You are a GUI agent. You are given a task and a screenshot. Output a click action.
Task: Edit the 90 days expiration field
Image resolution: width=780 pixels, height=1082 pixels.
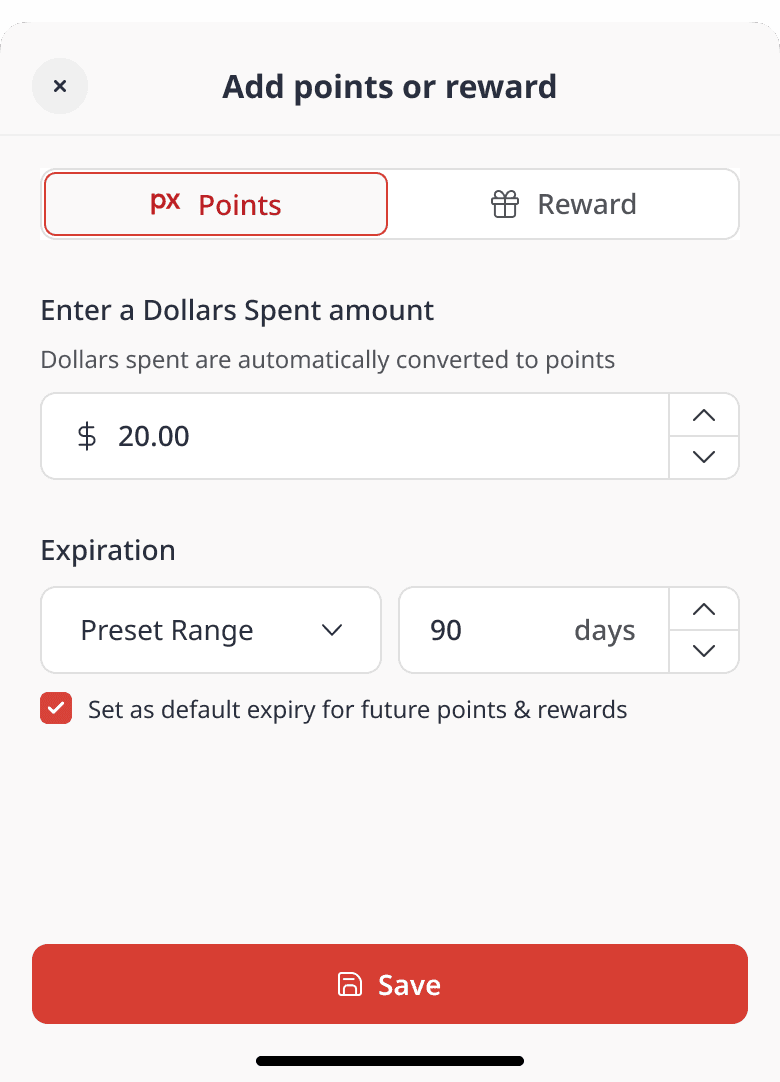534,630
